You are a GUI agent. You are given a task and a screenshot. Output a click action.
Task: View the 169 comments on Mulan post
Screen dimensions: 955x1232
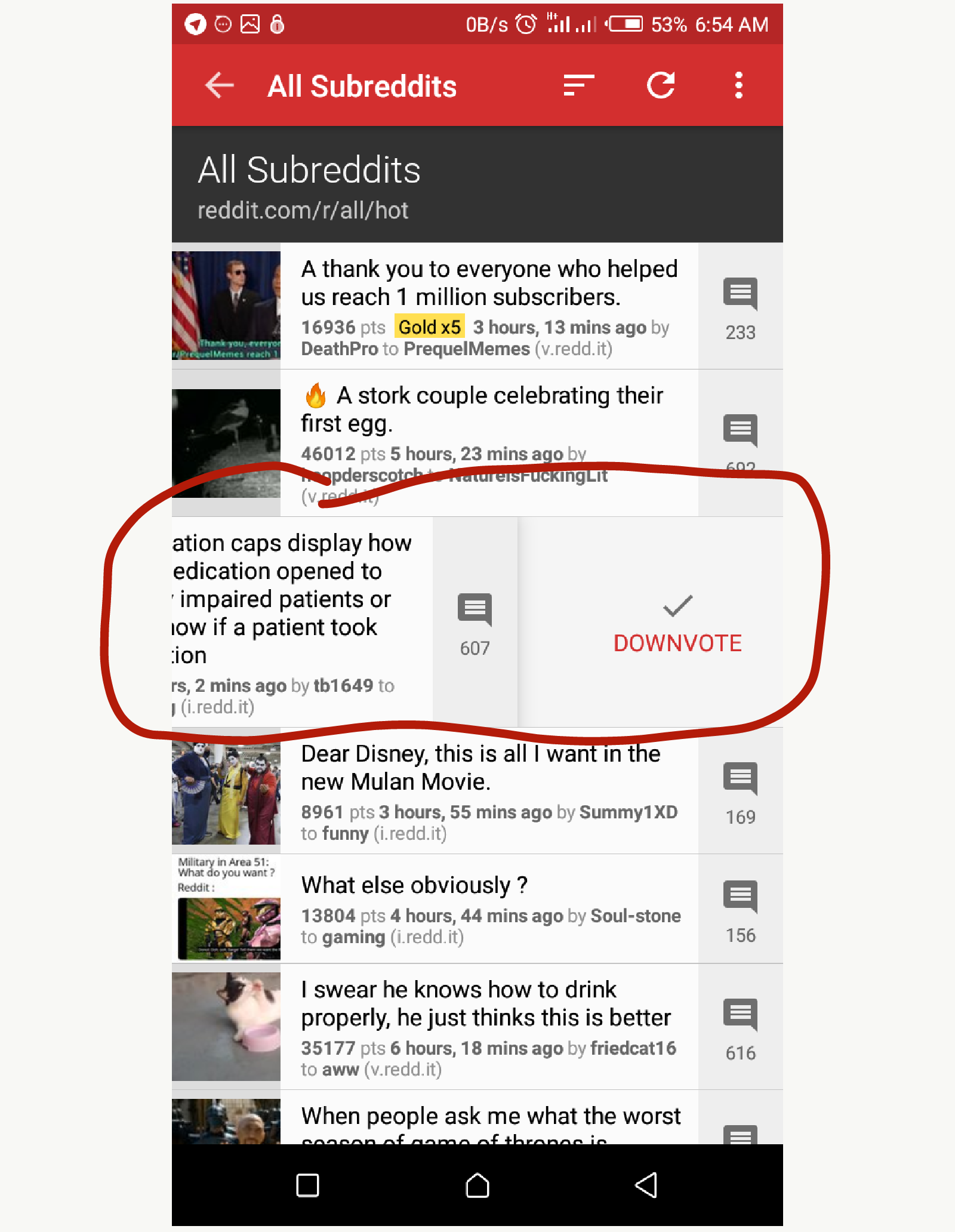pos(740,792)
